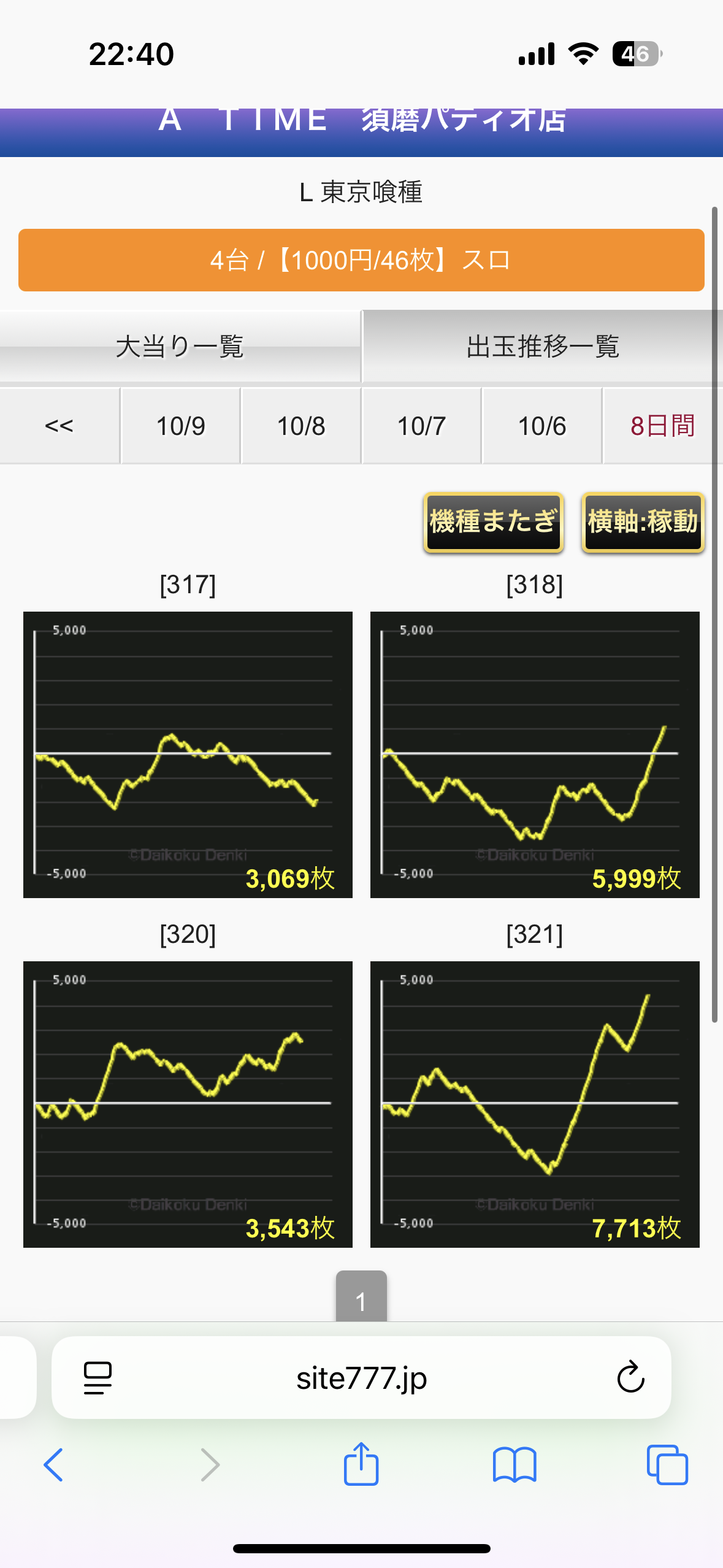Viewport: 723px width, 1568px height.
Task: Select the 出玉推移一覧 tab
Action: (542, 347)
